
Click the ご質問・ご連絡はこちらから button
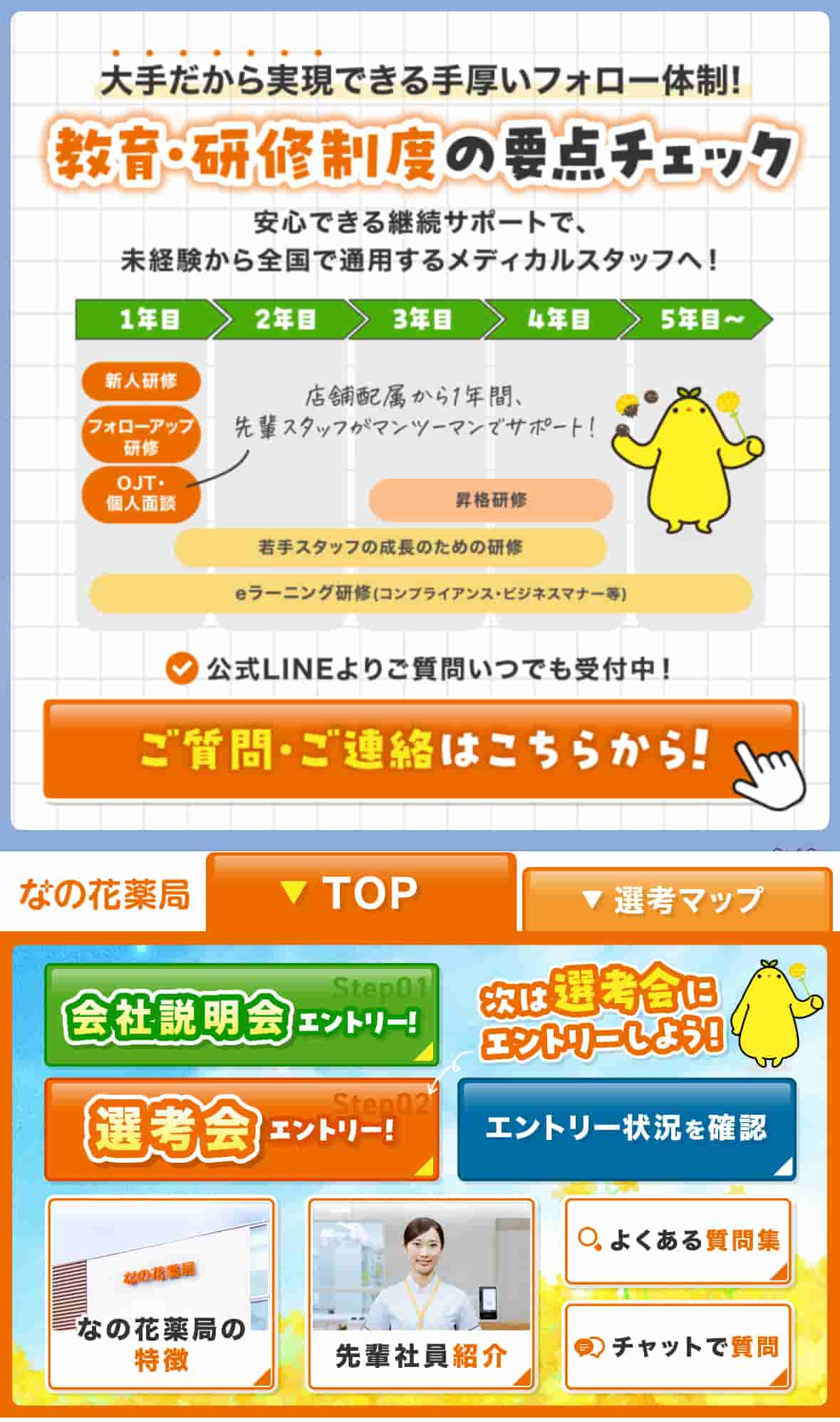pos(420,755)
